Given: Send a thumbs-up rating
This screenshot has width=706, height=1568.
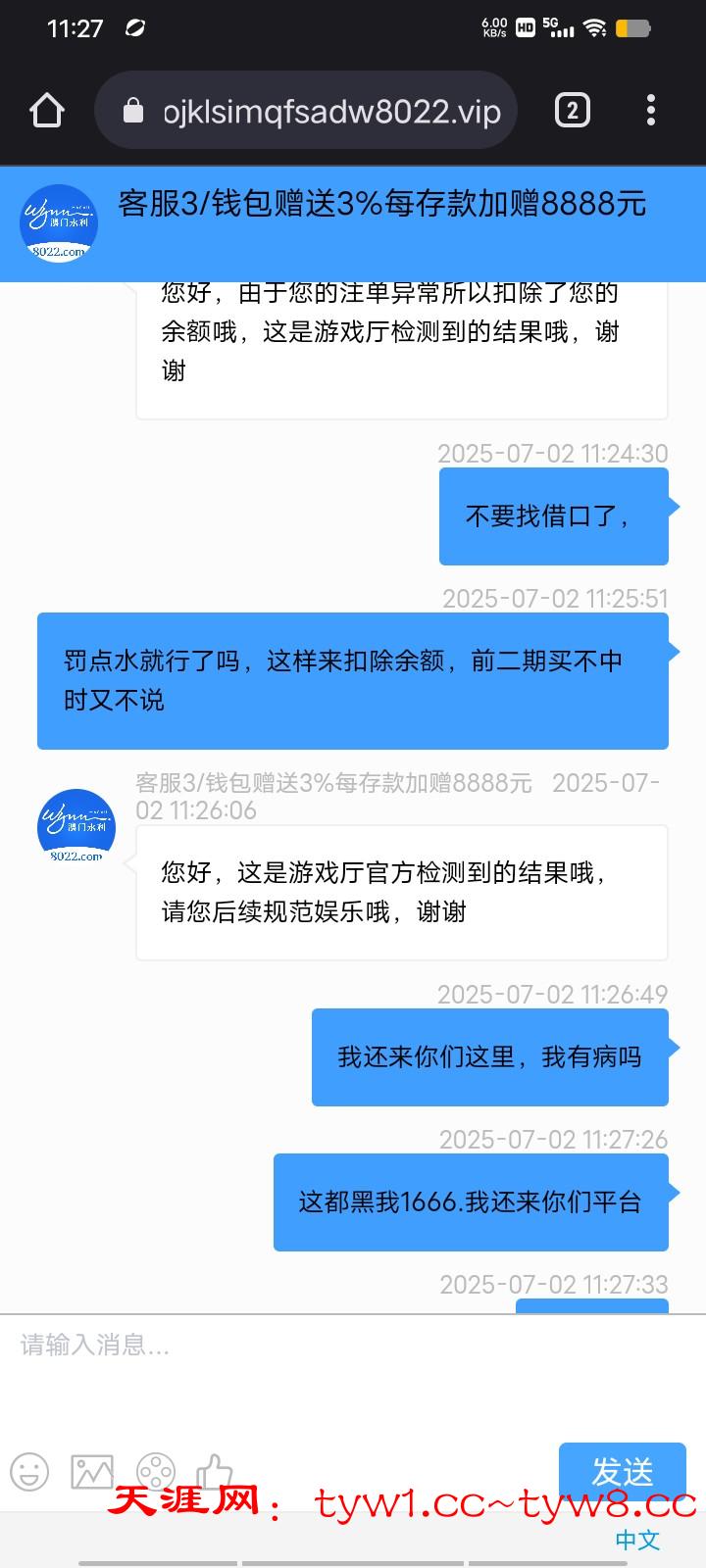Looking at the screenshot, I should pyautogui.click(x=215, y=1470).
